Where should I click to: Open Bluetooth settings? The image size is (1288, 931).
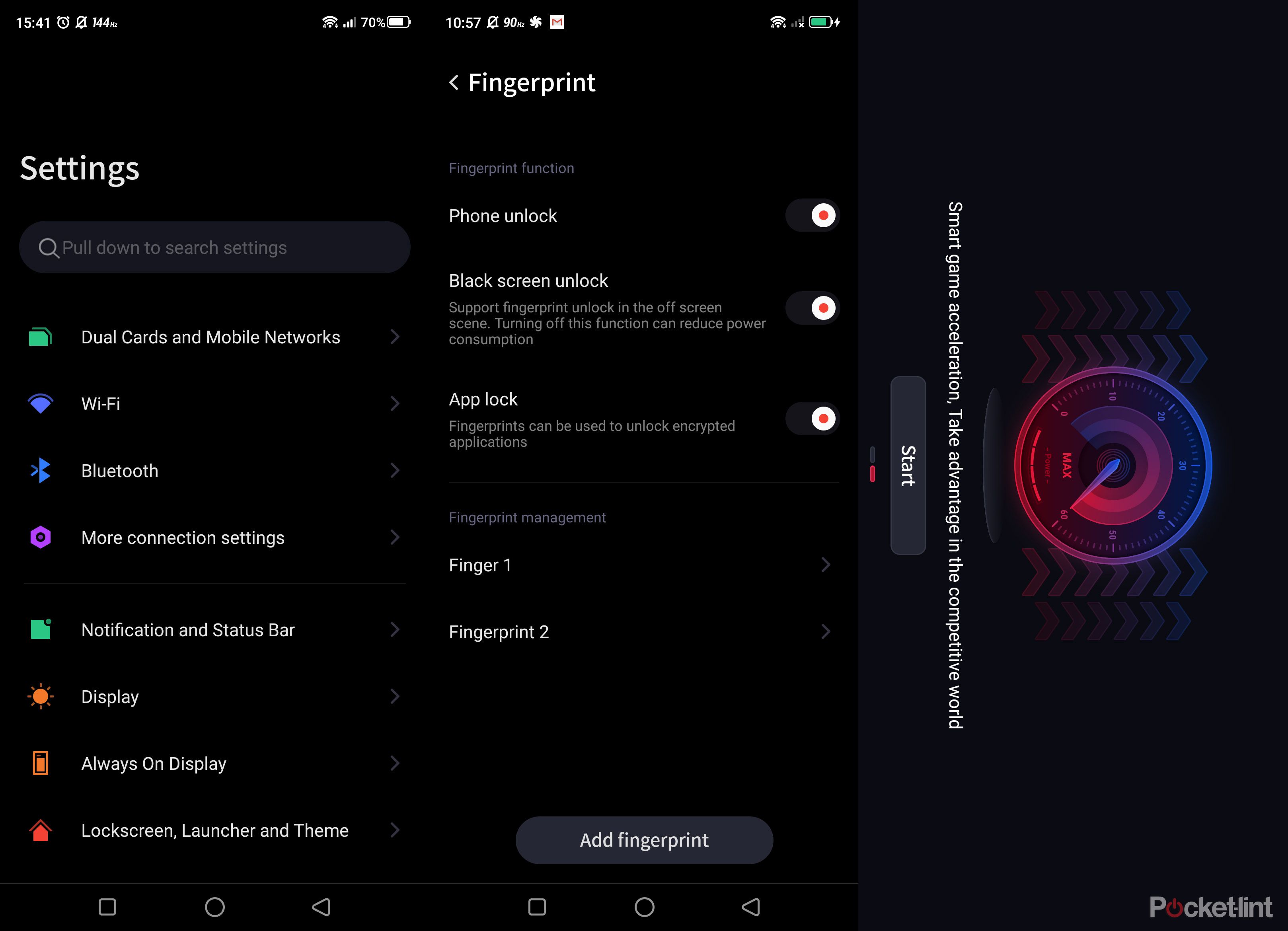[x=211, y=471]
